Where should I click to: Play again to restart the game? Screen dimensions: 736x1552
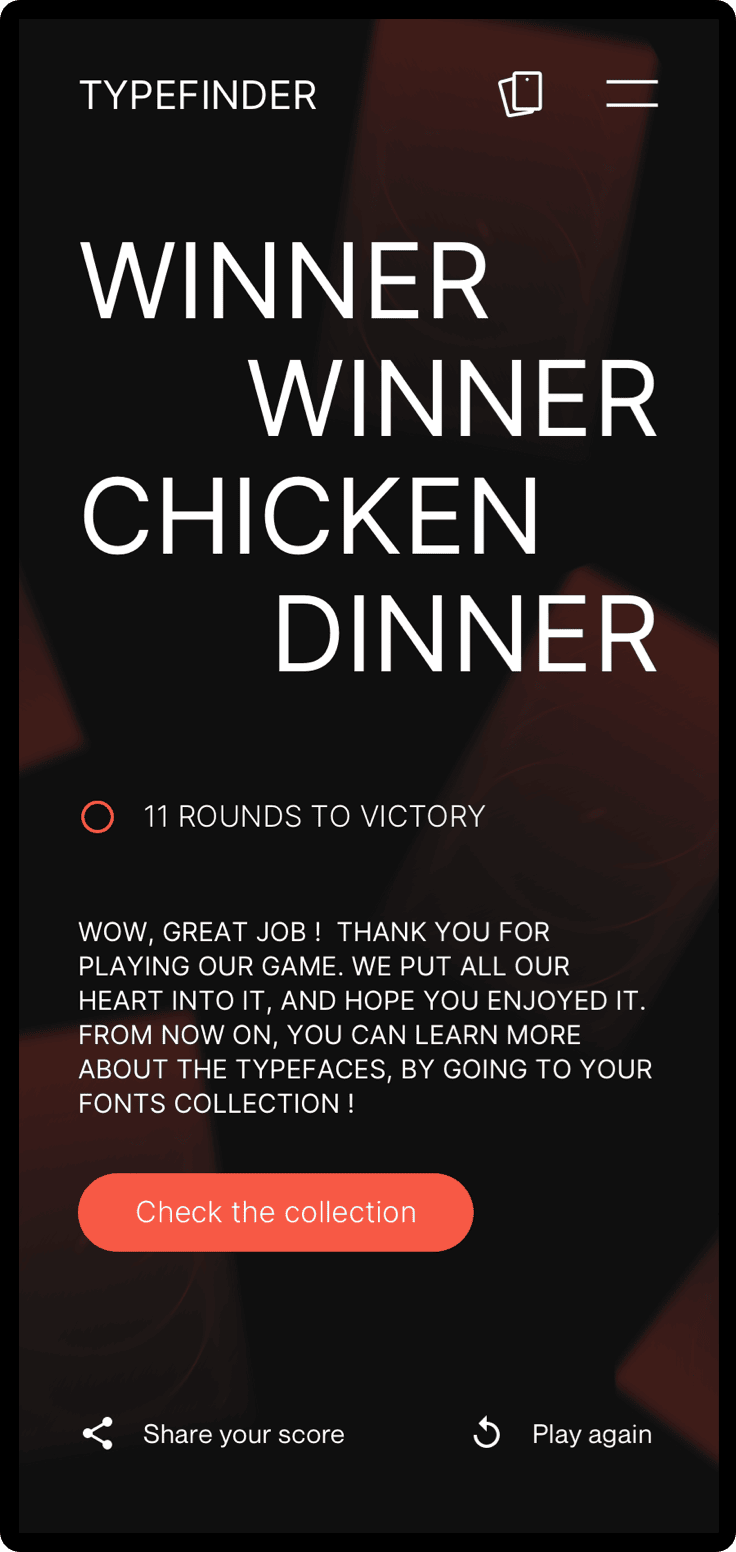(x=562, y=1434)
